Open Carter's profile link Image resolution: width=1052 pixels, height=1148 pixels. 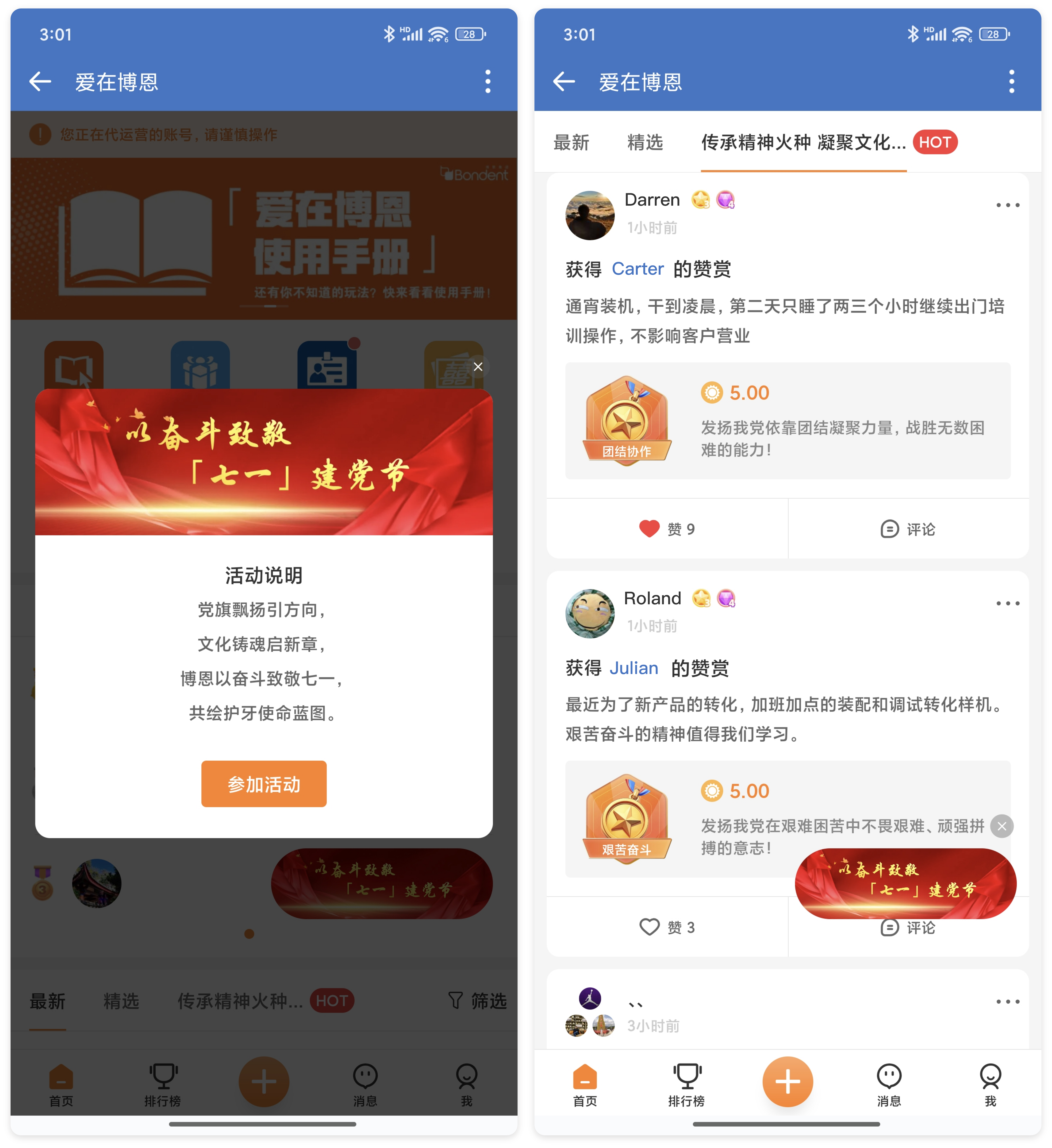coord(637,269)
